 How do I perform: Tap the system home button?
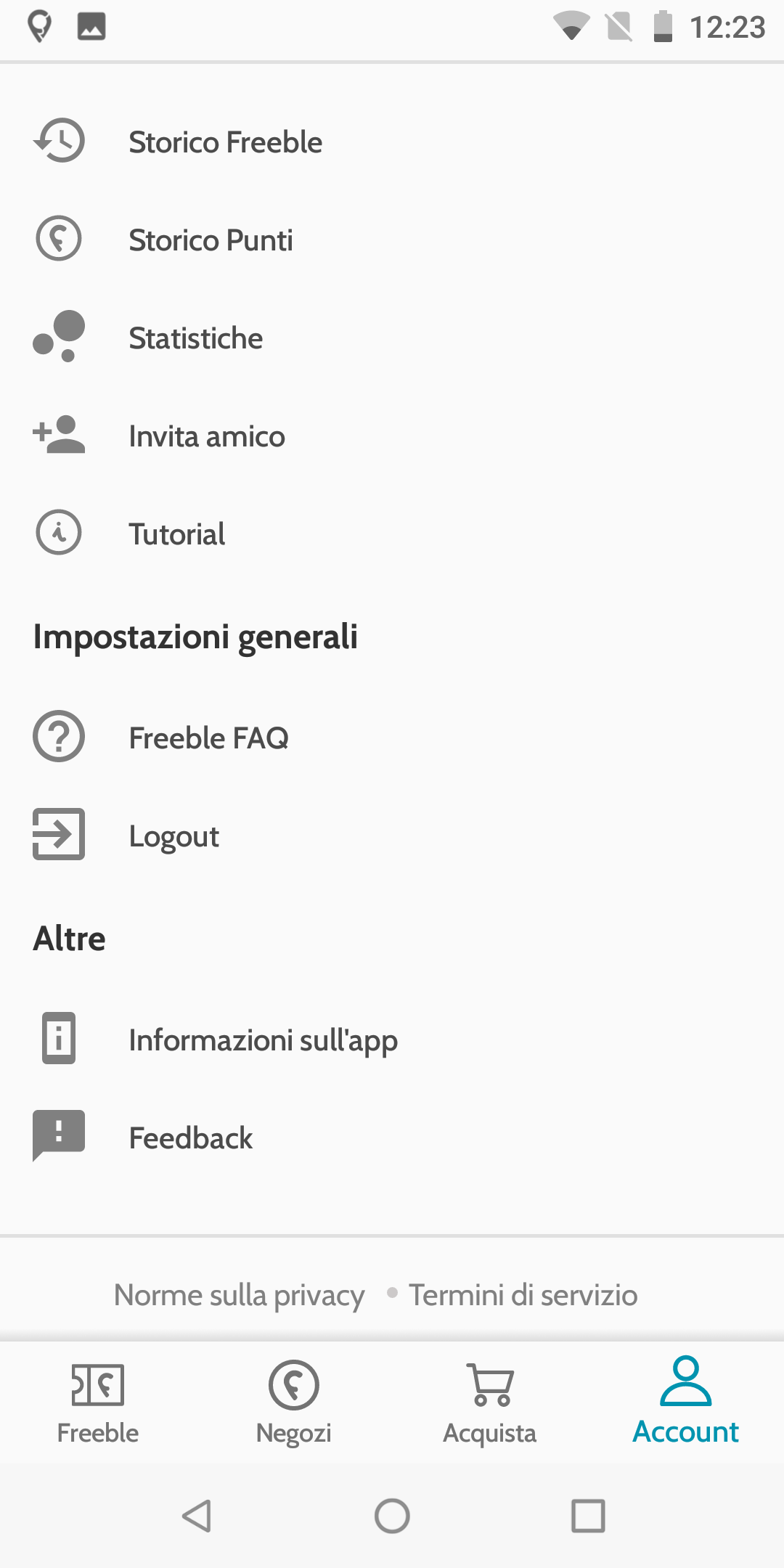click(392, 1516)
